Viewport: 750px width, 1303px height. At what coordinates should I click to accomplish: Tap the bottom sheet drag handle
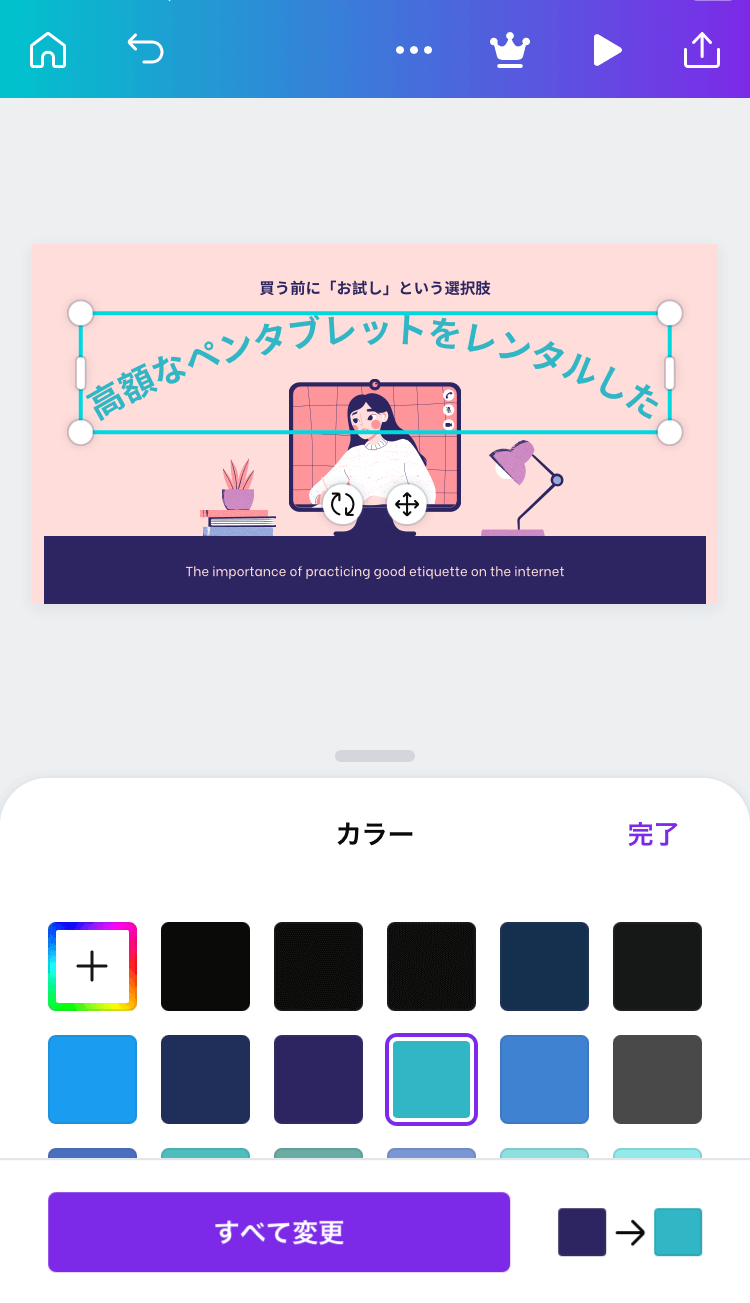(375, 756)
